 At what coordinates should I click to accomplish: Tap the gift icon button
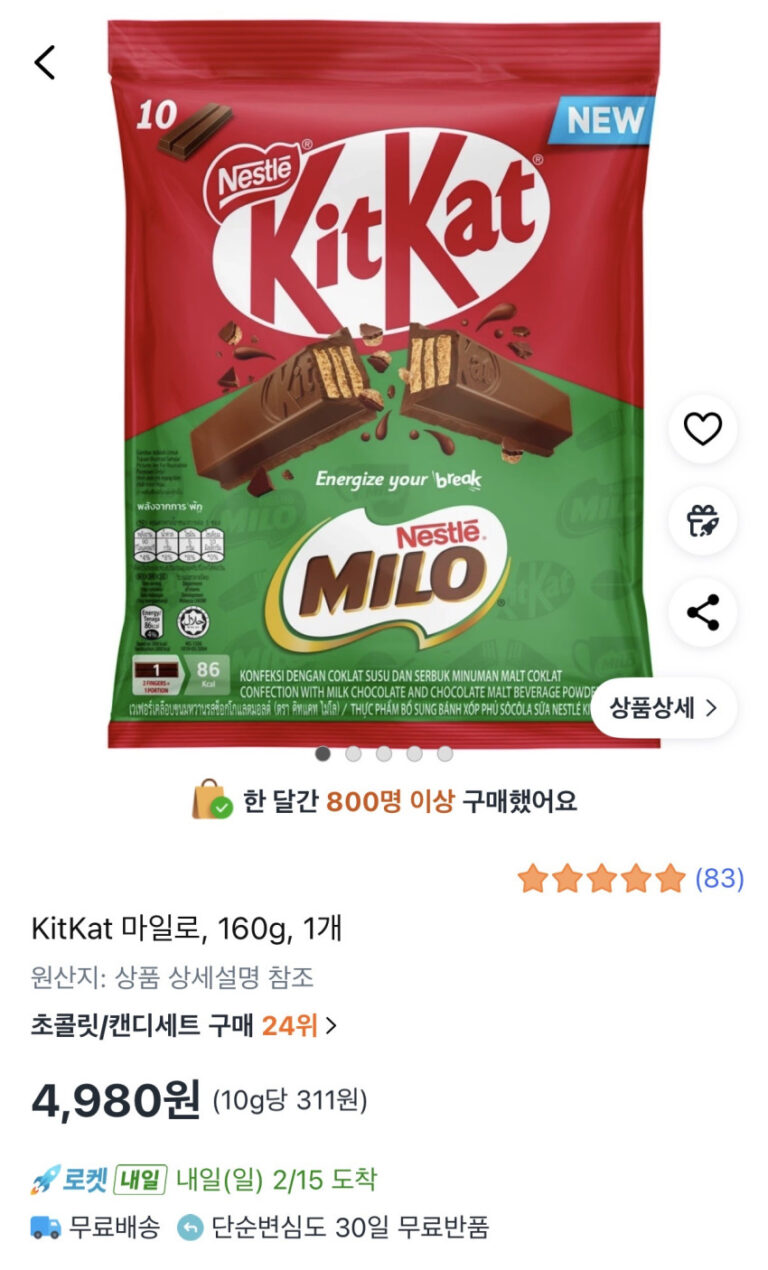click(702, 521)
